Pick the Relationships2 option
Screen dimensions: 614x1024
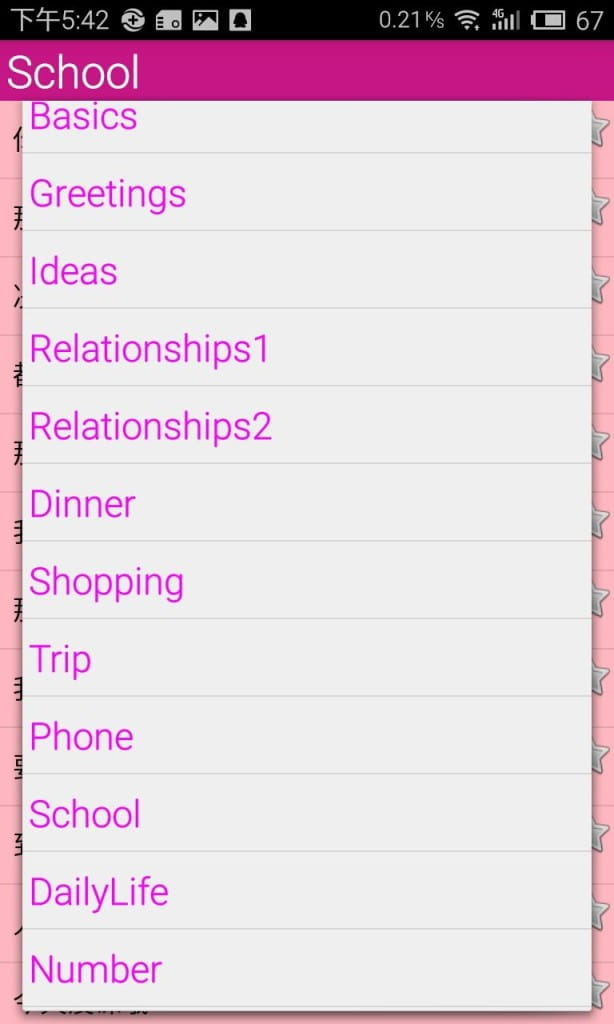coord(307,425)
